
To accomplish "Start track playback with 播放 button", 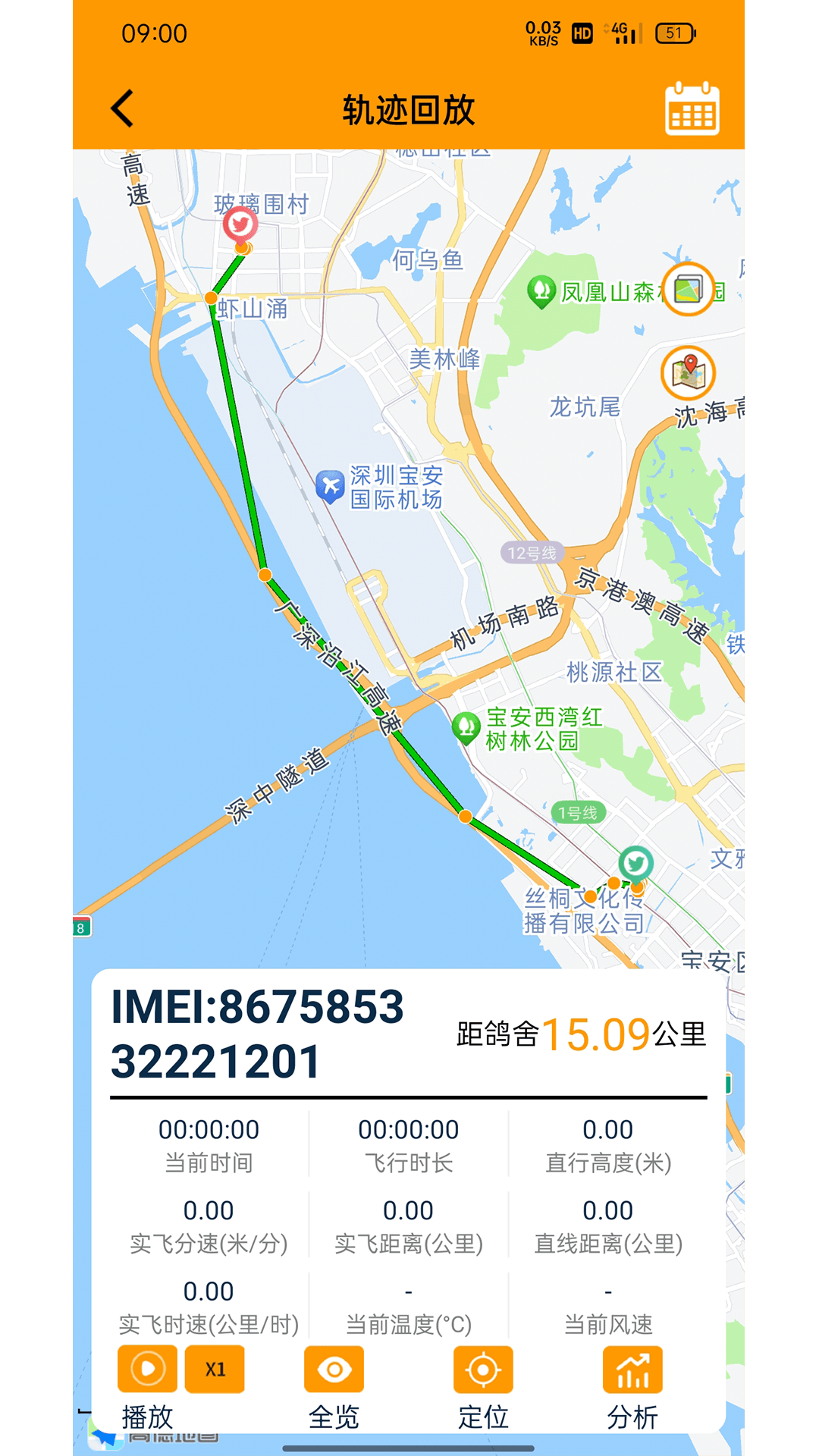I will point(148,1370).
